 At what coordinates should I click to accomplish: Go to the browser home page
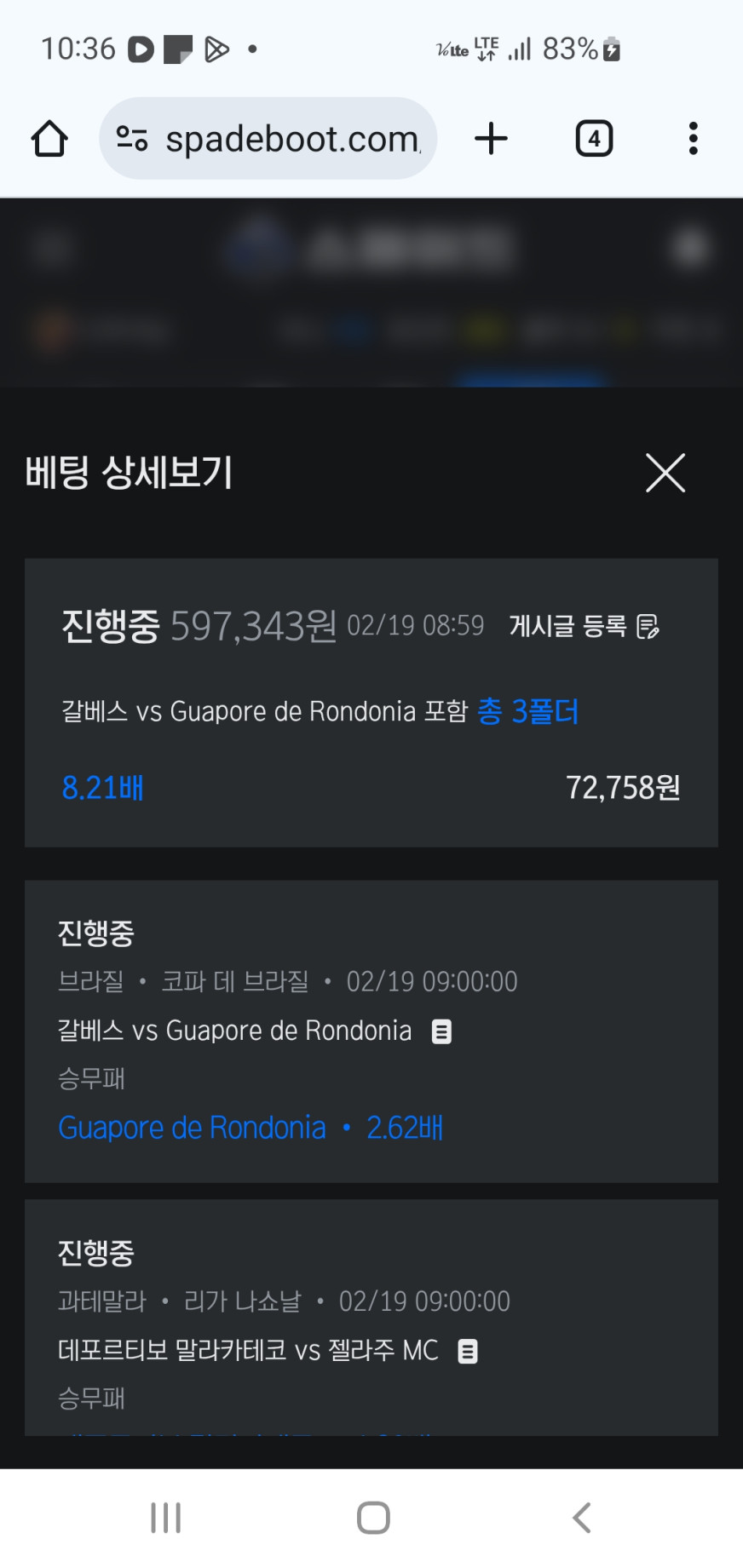49,139
